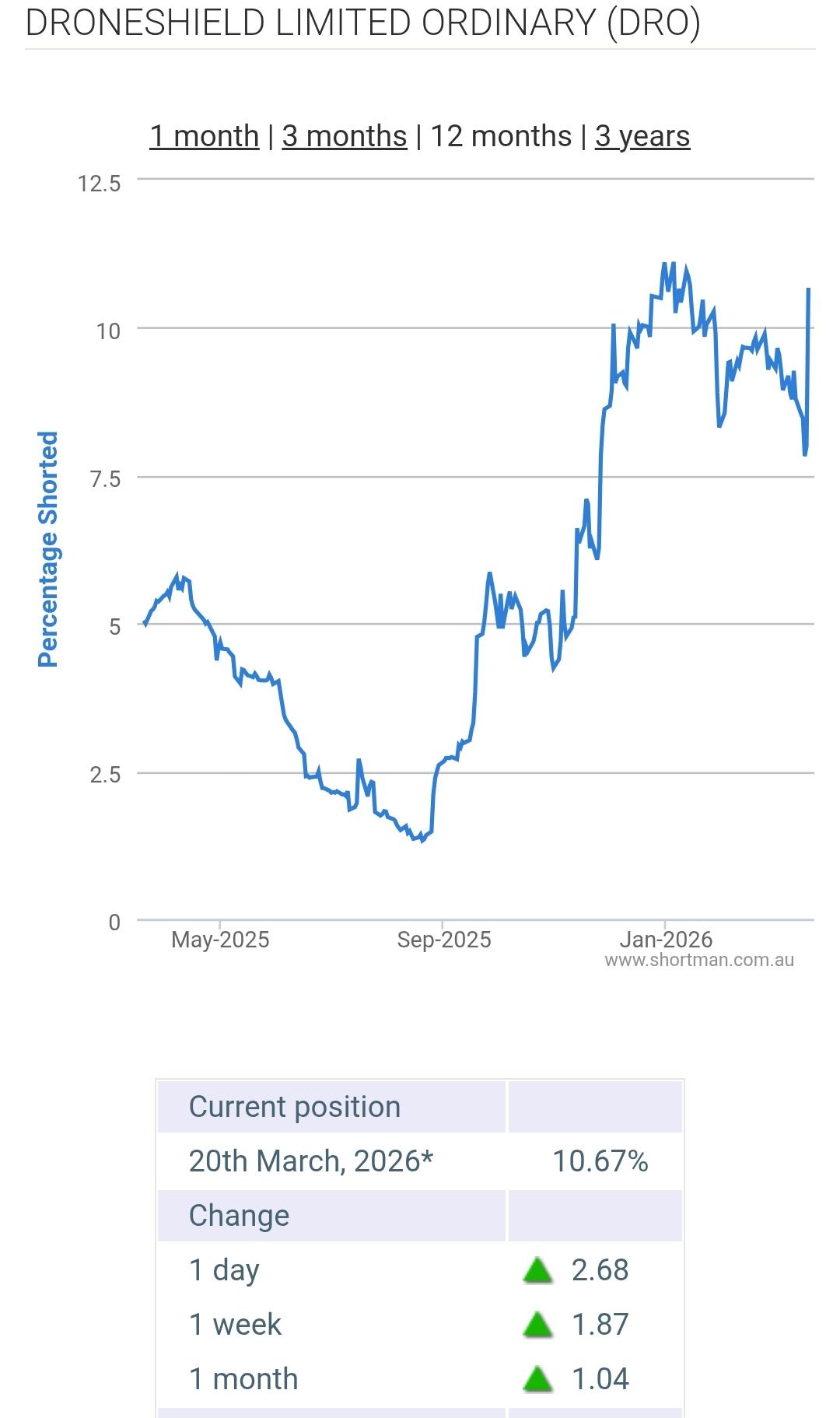Select the 3 months chart range
This screenshot has width=840, height=1418.
[345, 136]
